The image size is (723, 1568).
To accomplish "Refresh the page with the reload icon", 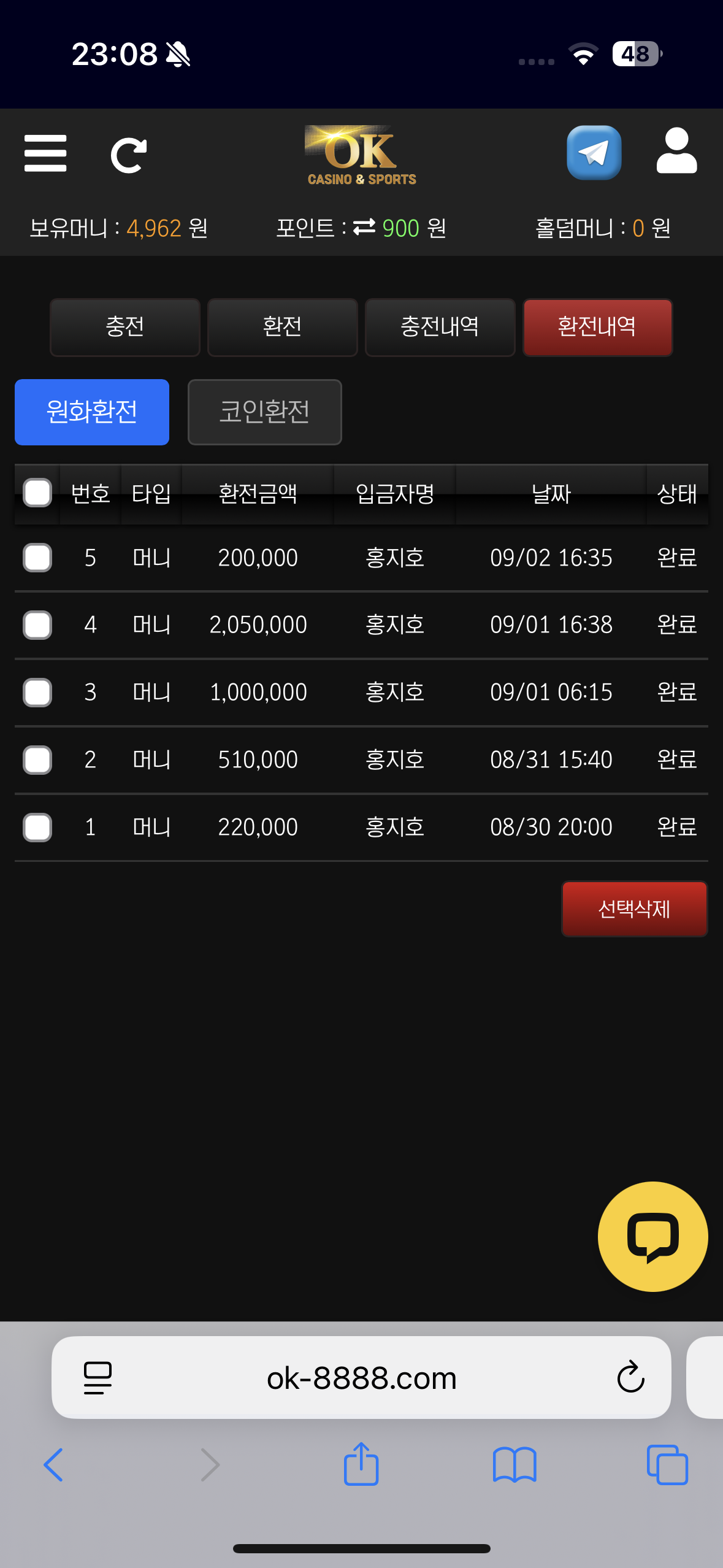I will click(128, 155).
